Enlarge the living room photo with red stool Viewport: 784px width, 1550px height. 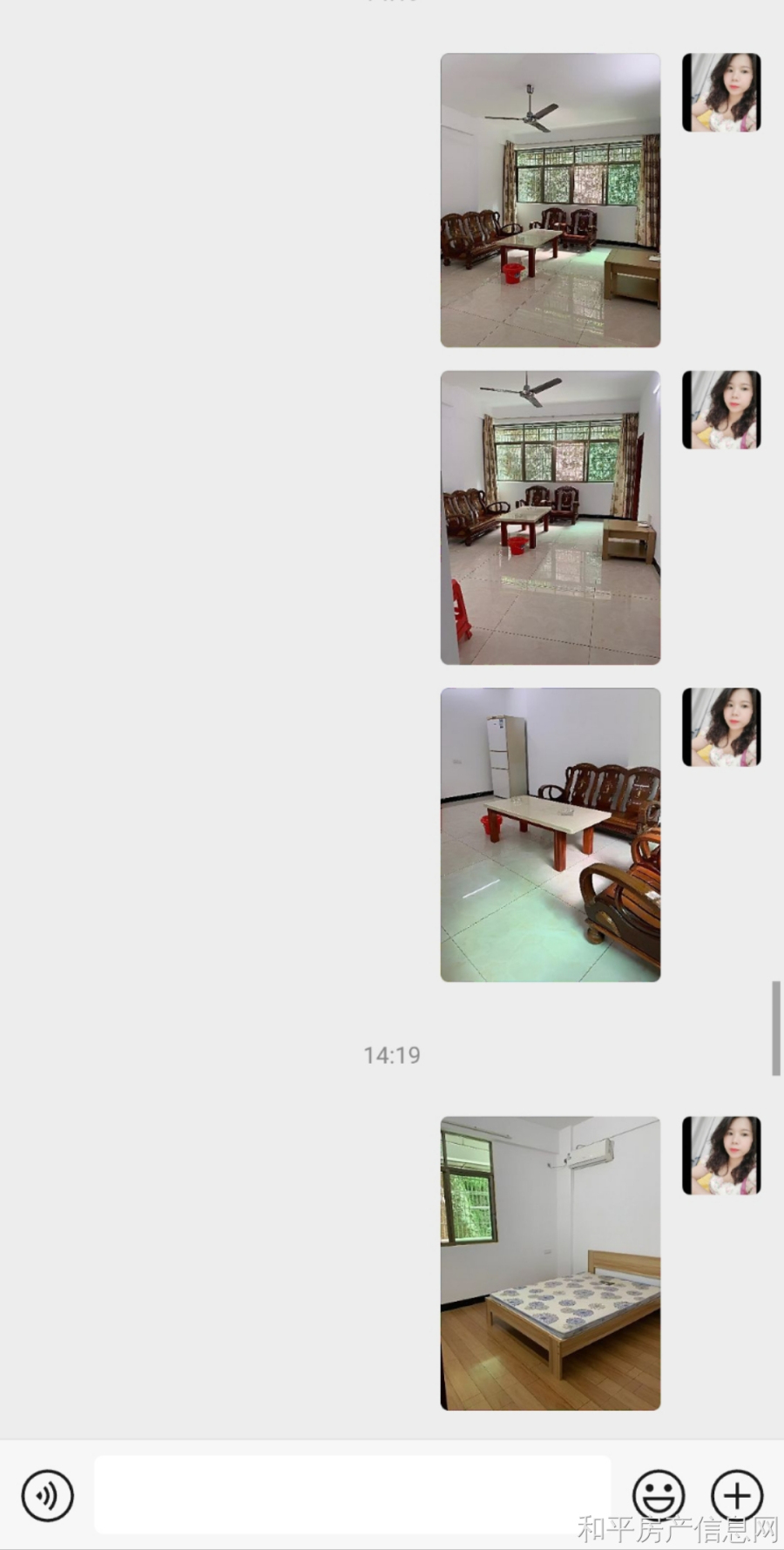point(550,518)
